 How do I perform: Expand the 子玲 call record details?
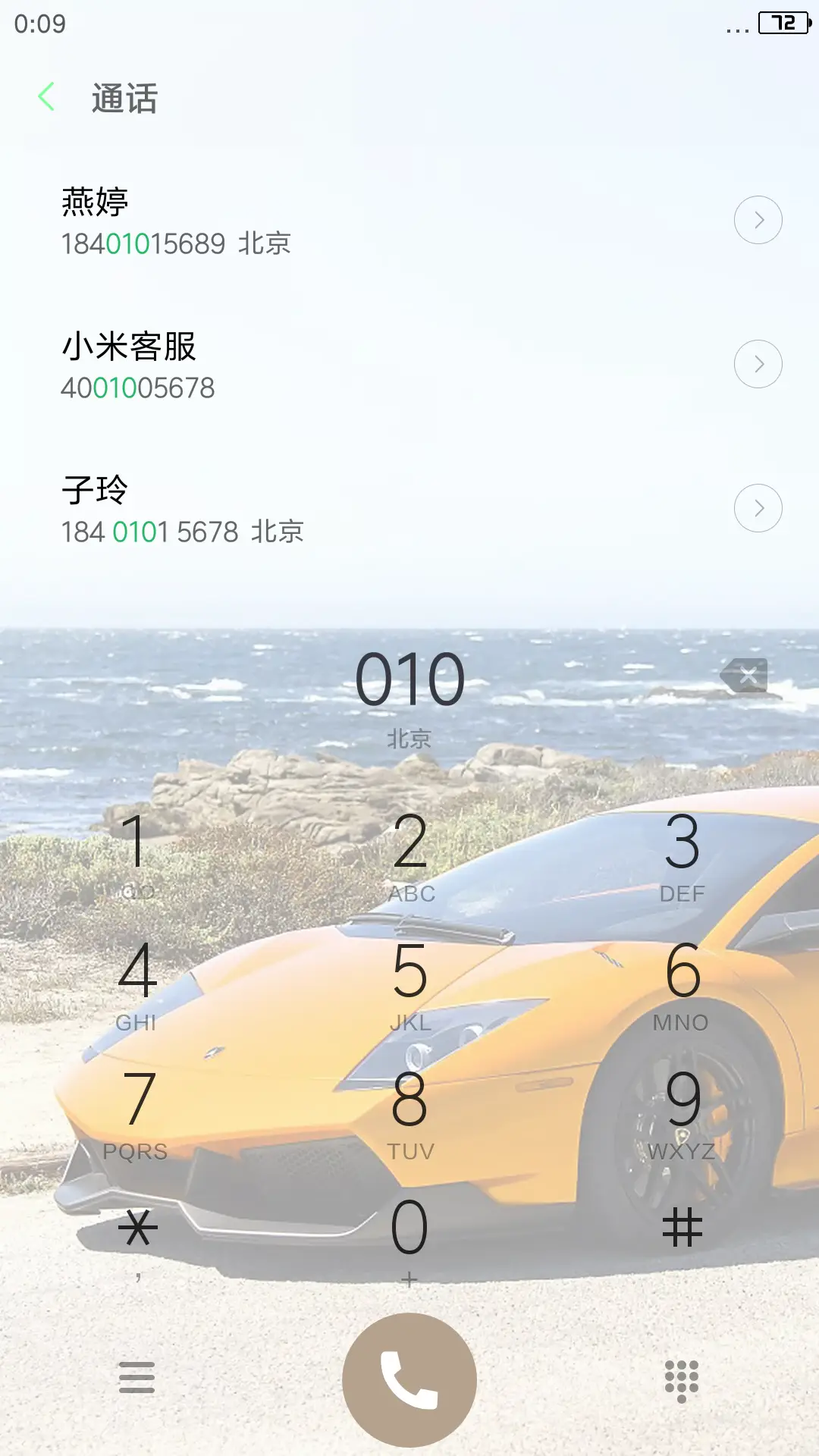756,507
